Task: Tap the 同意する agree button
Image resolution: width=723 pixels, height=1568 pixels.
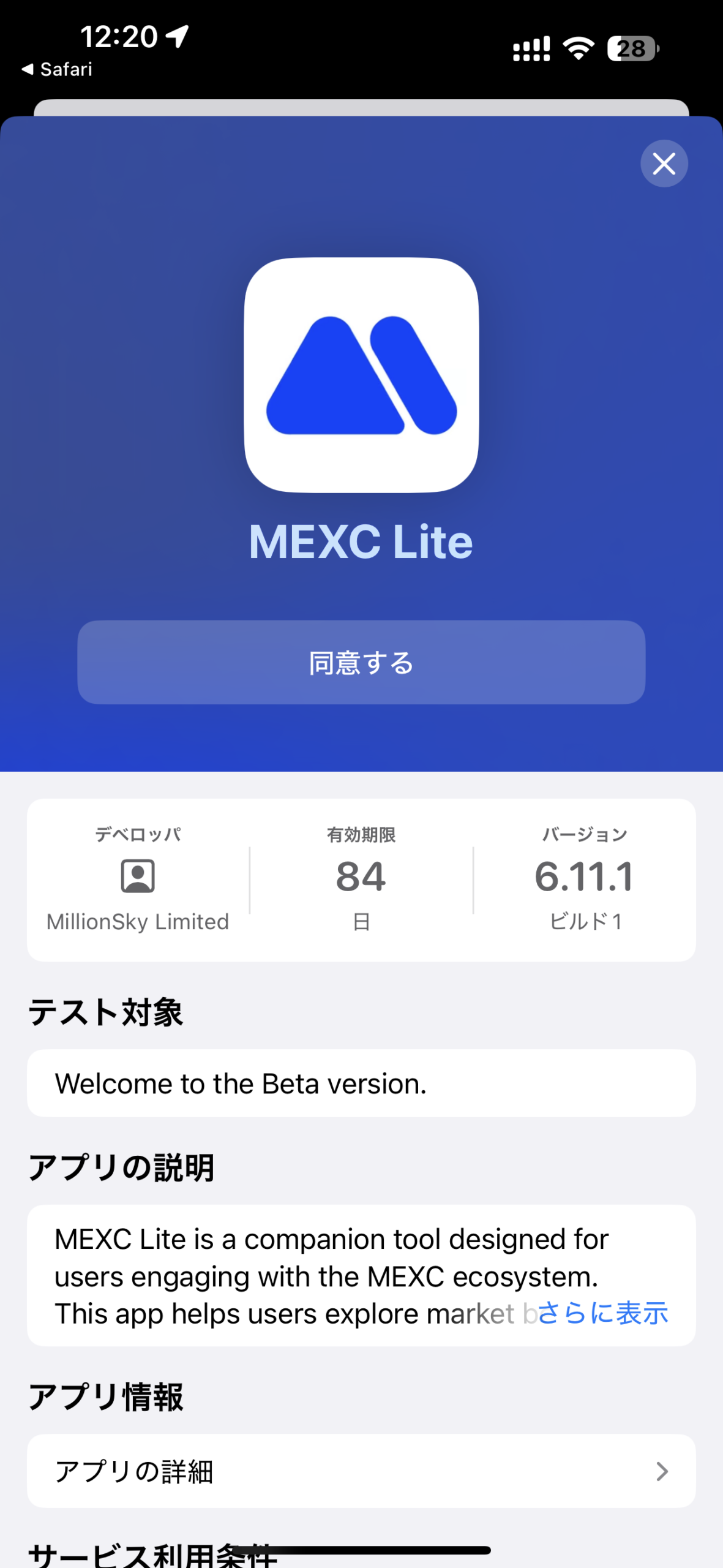Action: click(x=361, y=662)
